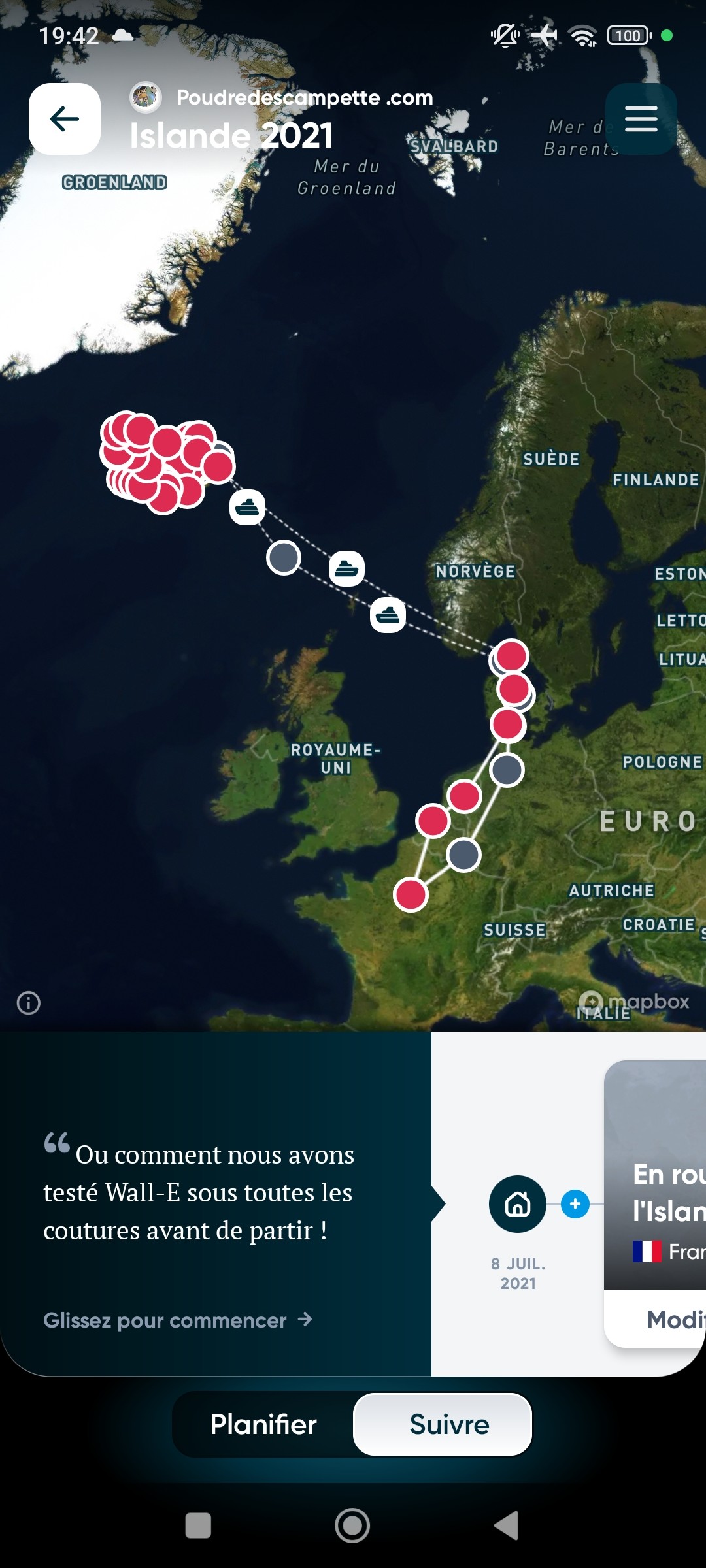Open the hamburger menu button
Image resolution: width=706 pixels, height=1568 pixels.
[x=641, y=119]
